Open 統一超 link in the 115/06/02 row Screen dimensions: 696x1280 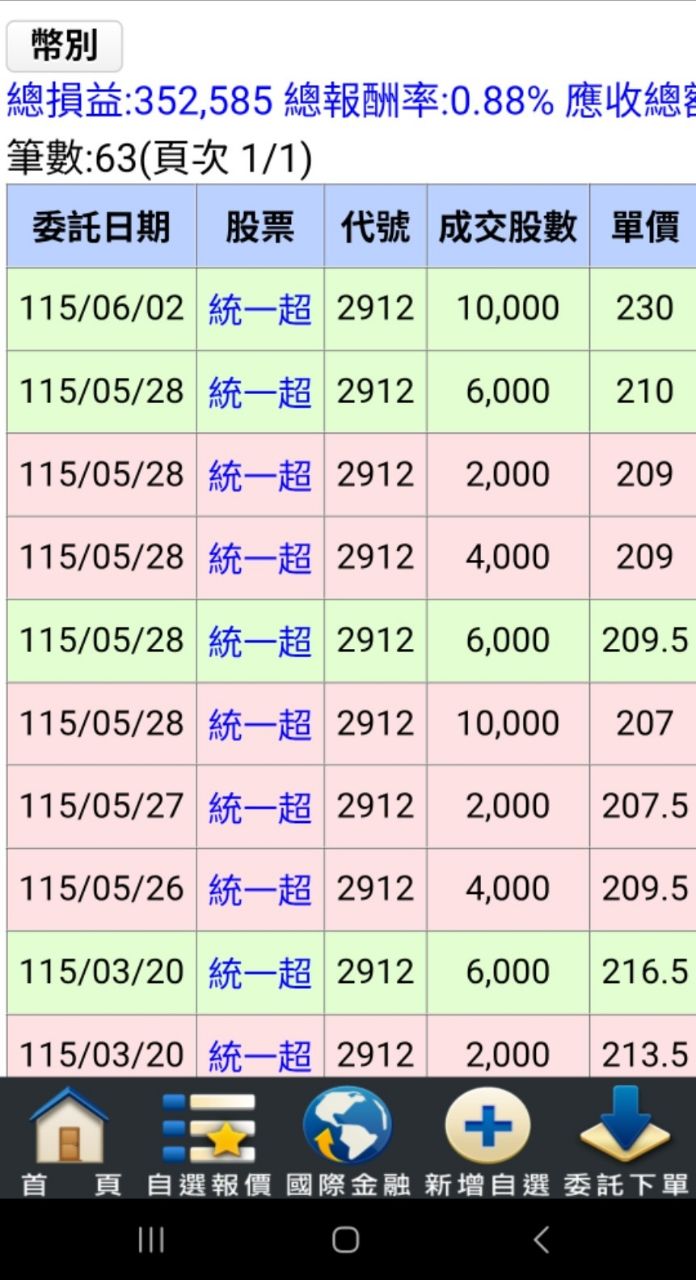260,309
